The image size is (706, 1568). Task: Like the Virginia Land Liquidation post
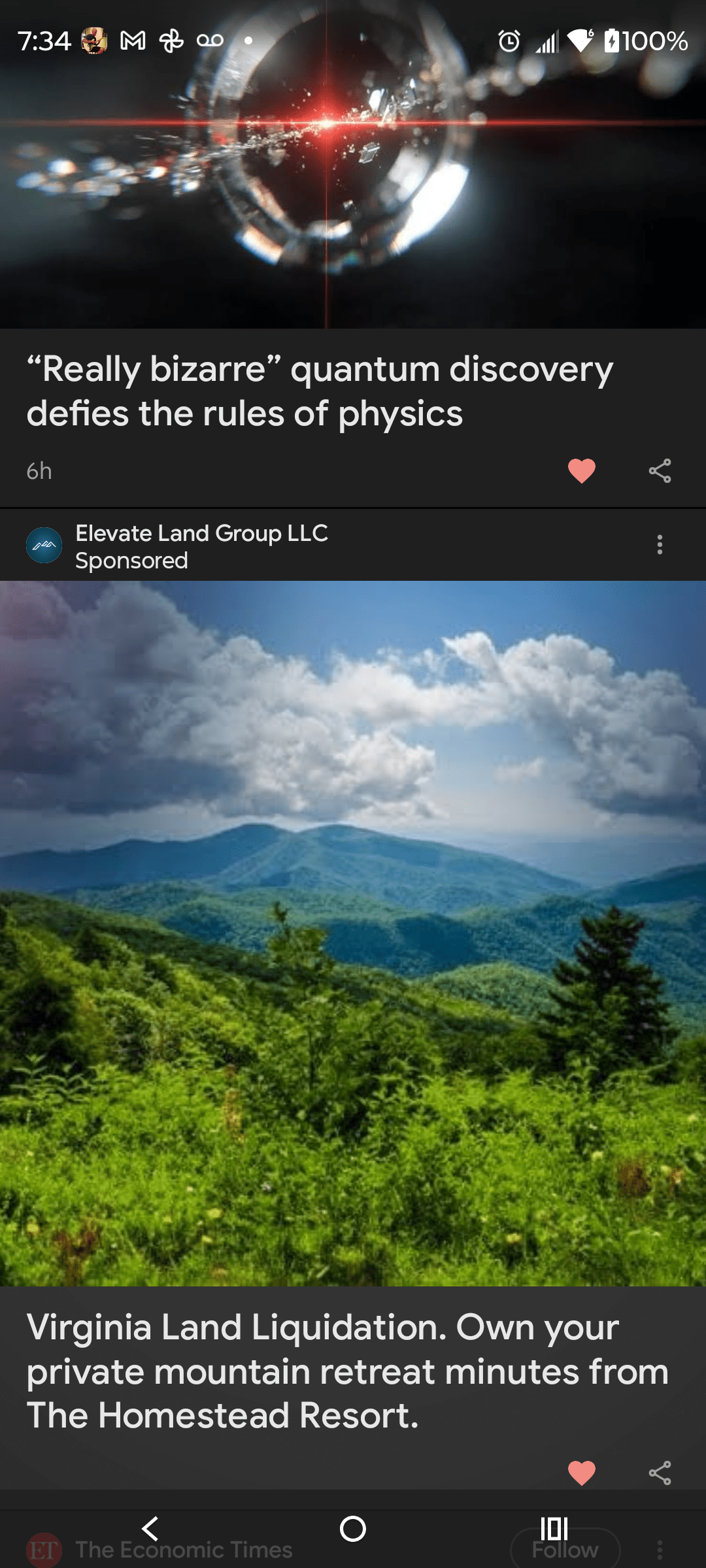[581, 1473]
